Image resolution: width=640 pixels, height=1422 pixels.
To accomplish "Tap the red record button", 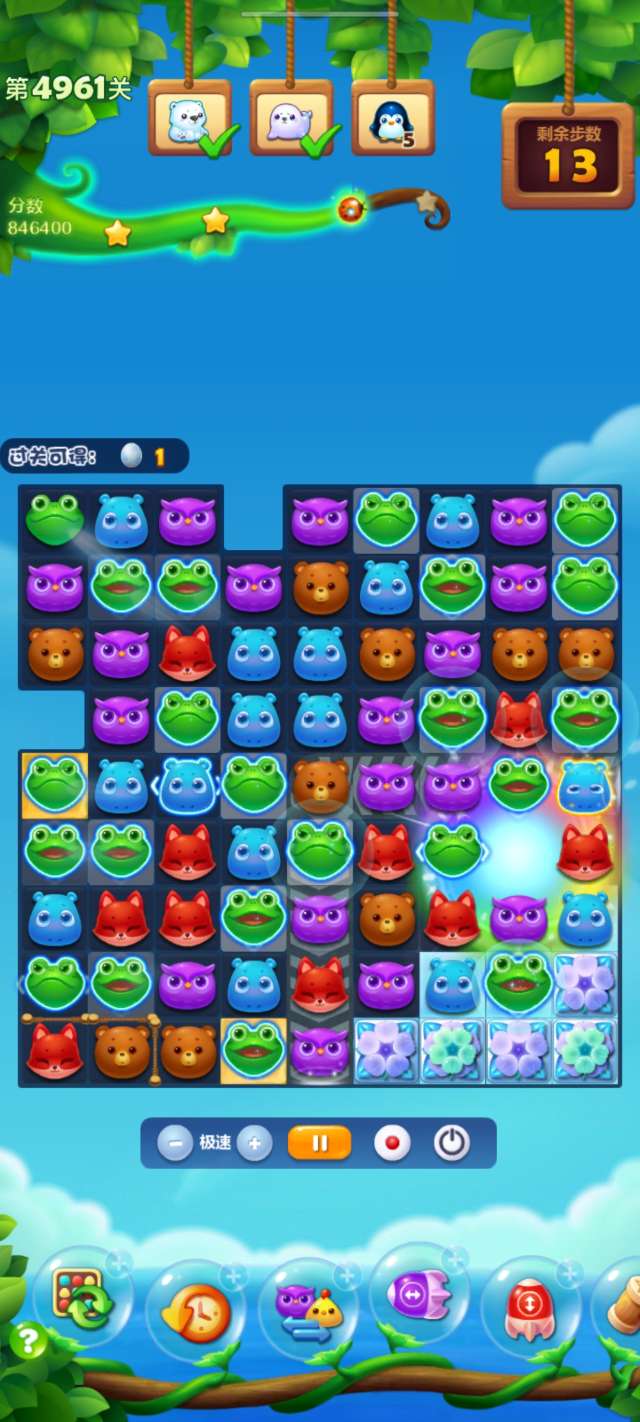I will click(392, 1143).
